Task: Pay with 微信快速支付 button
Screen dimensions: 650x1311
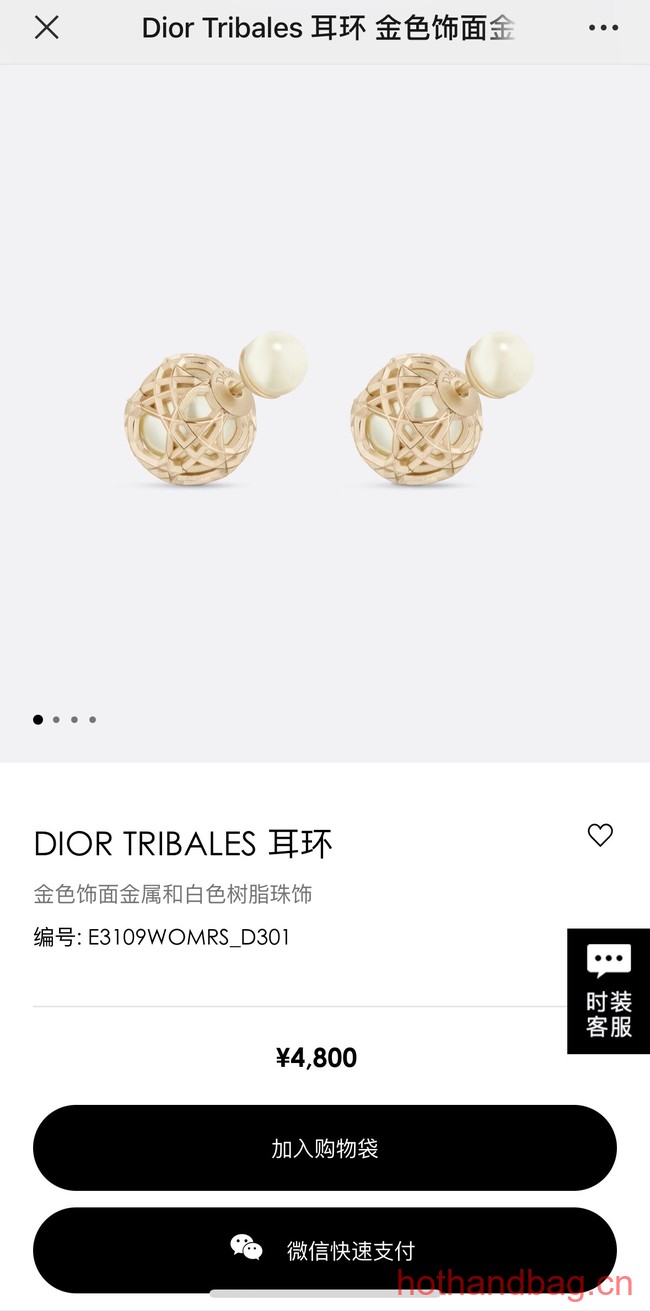Action: coord(325,1249)
